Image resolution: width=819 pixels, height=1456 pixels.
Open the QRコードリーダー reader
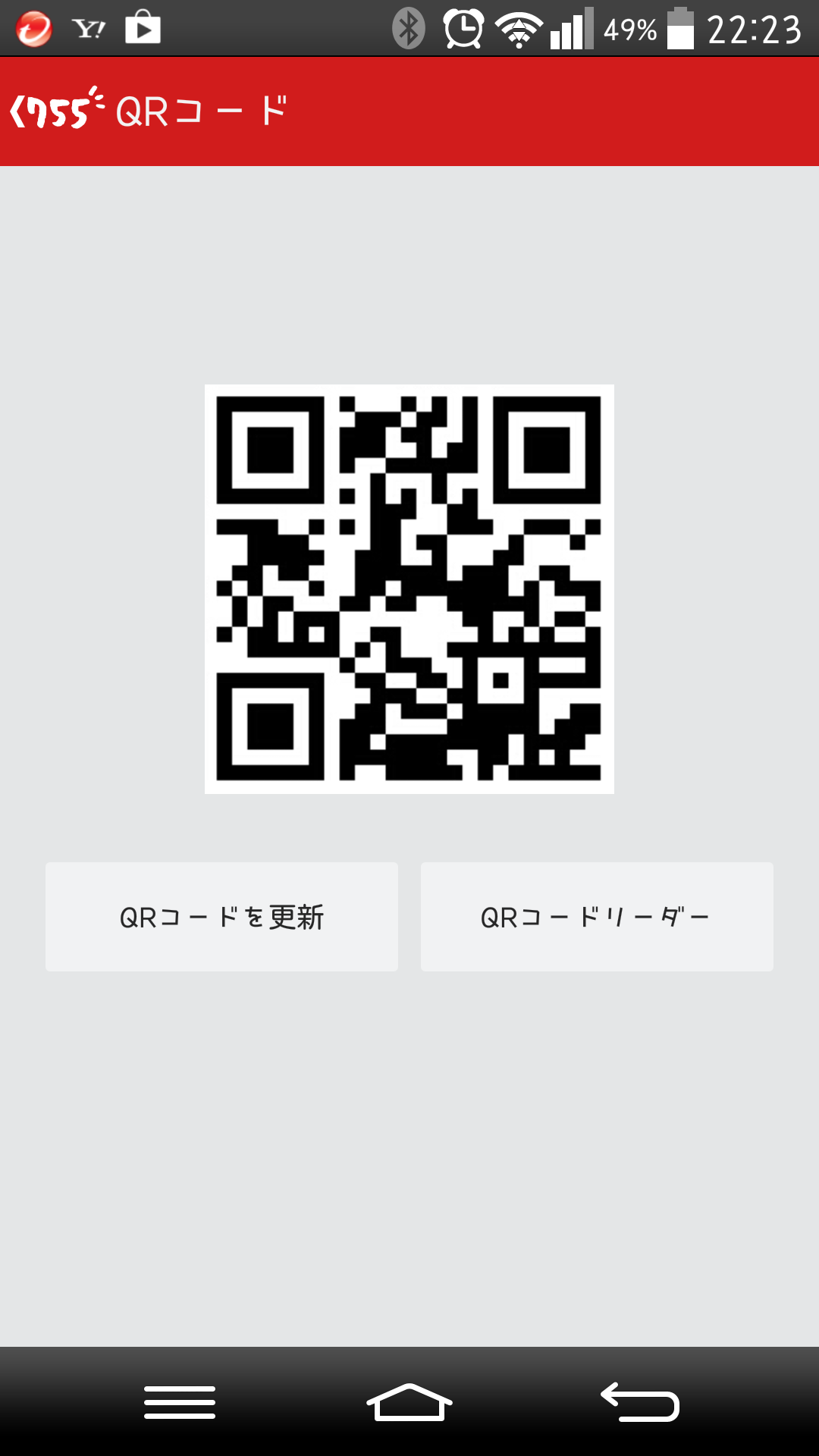pyautogui.click(x=596, y=916)
